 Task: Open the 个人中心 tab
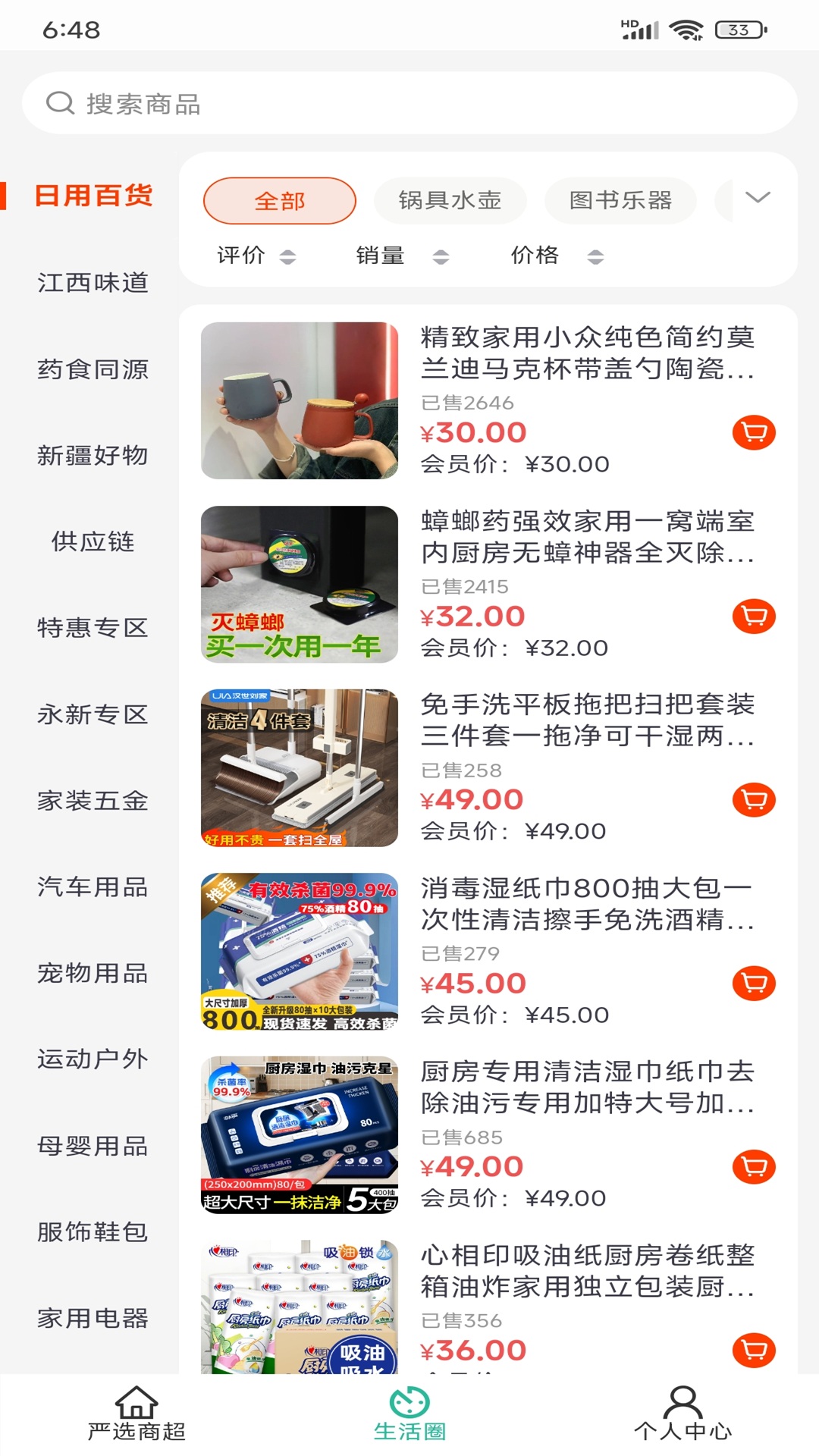(x=682, y=1414)
